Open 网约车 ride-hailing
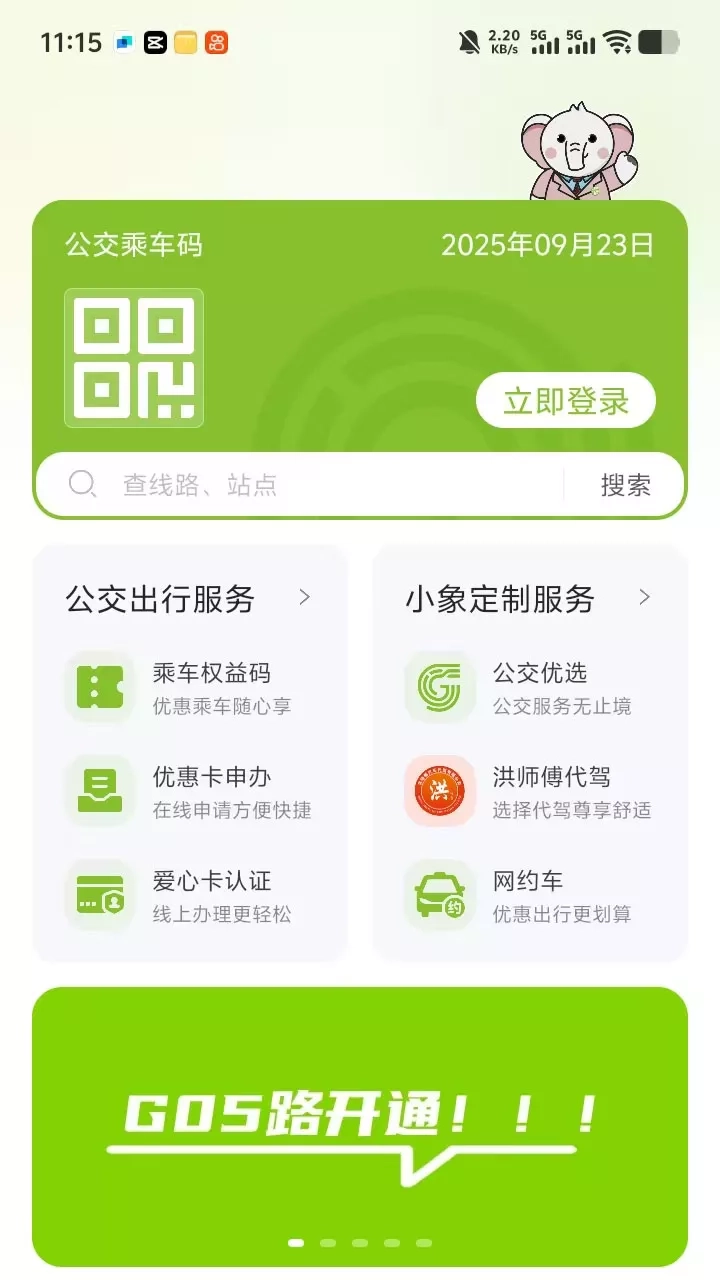720x1280 pixels. click(530, 896)
